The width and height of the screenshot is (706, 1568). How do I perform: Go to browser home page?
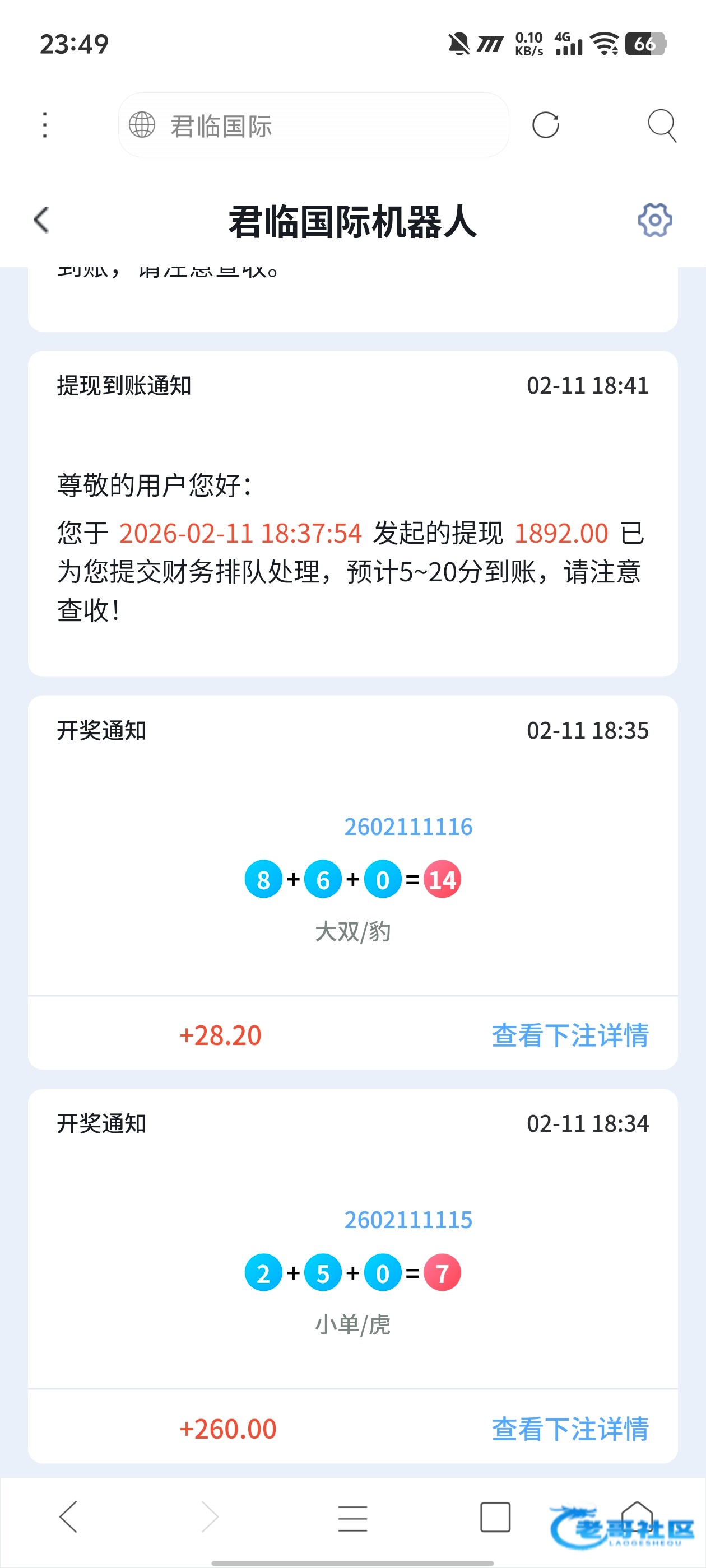point(637,1516)
